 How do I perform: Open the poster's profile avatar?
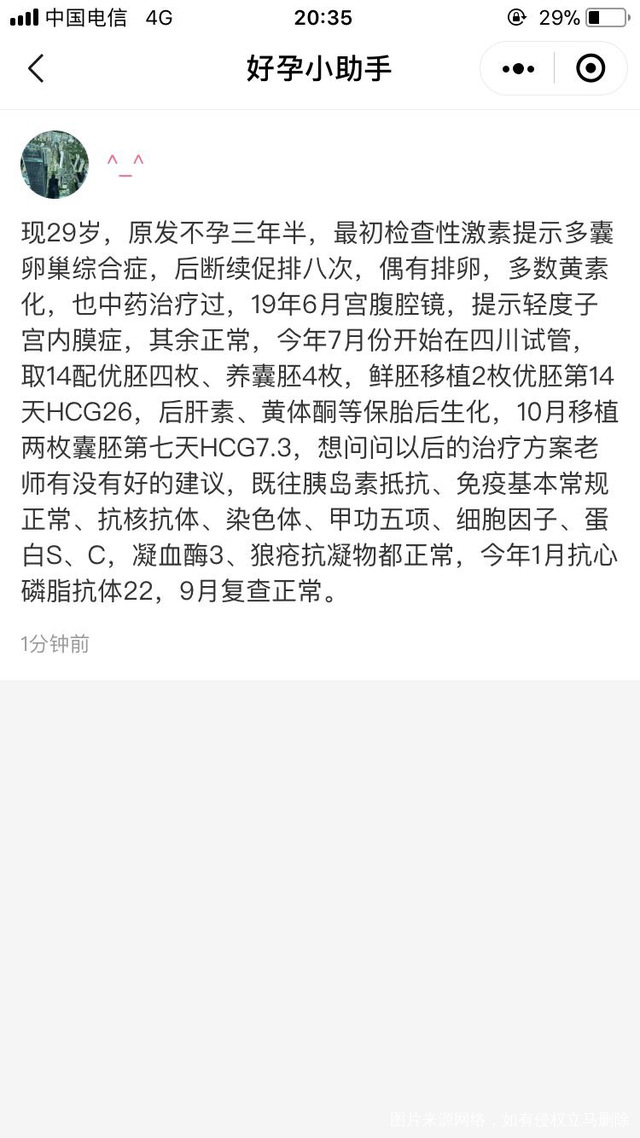pos(55,163)
